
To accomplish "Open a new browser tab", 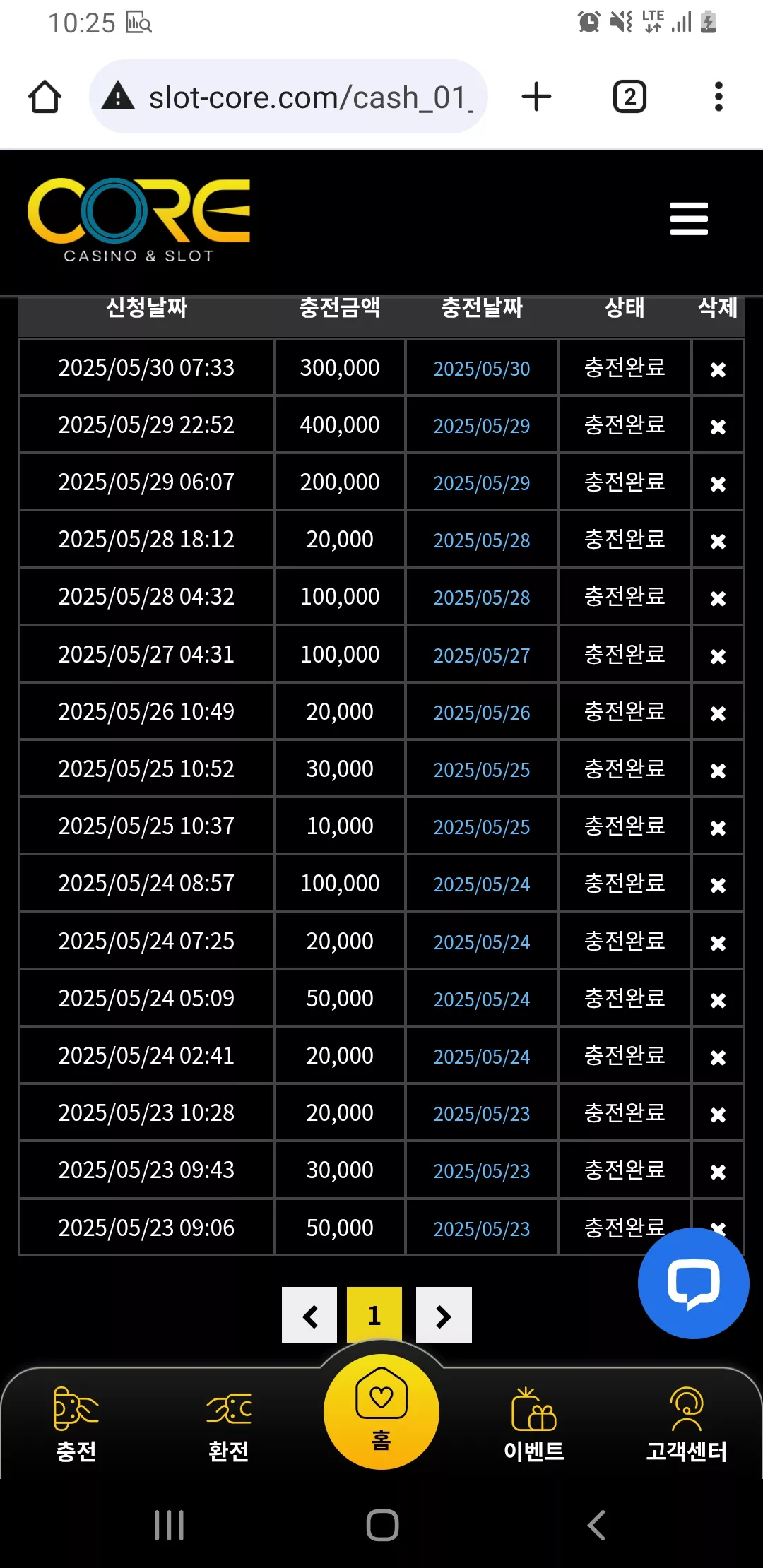I will tap(536, 97).
